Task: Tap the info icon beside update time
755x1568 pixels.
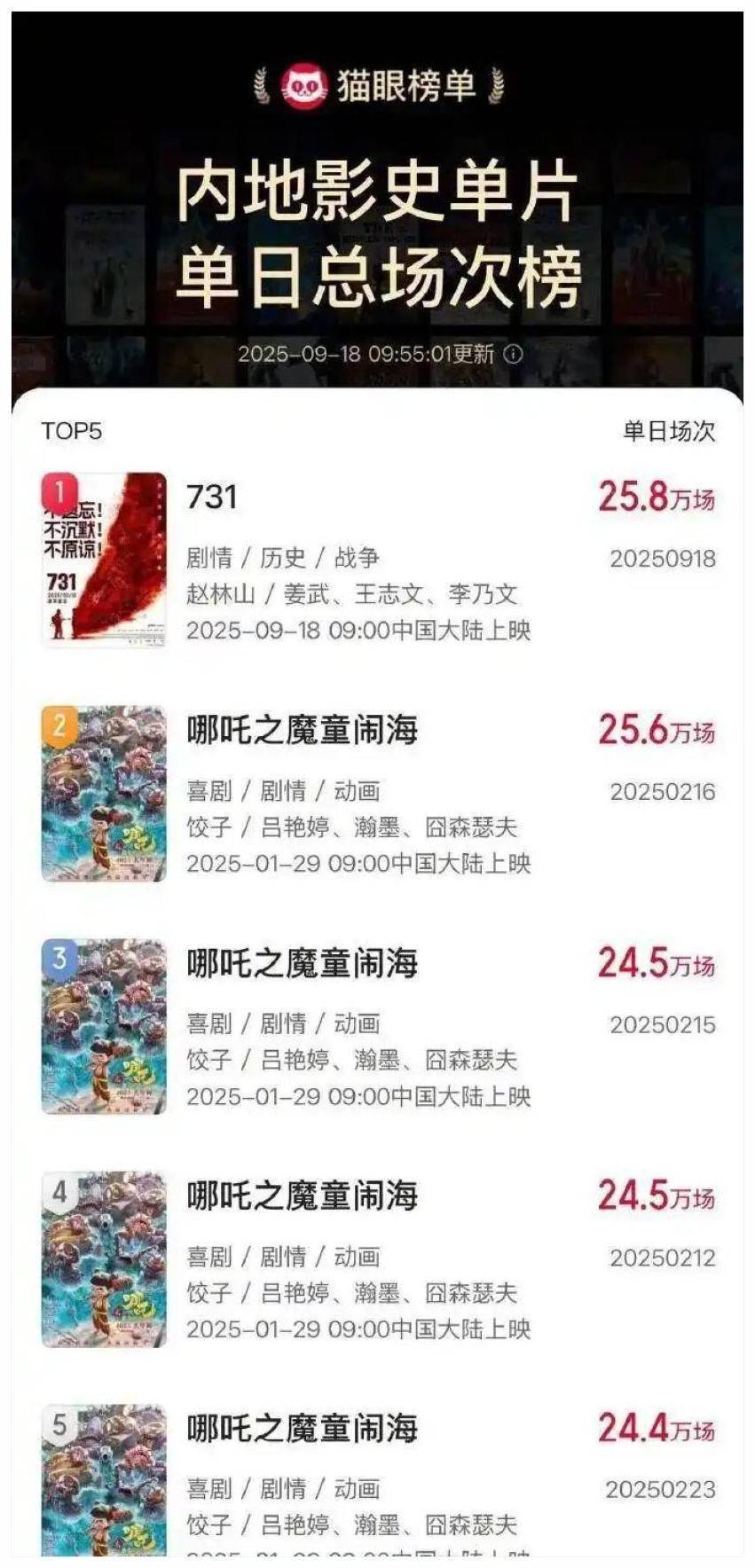Action: pos(513,354)
